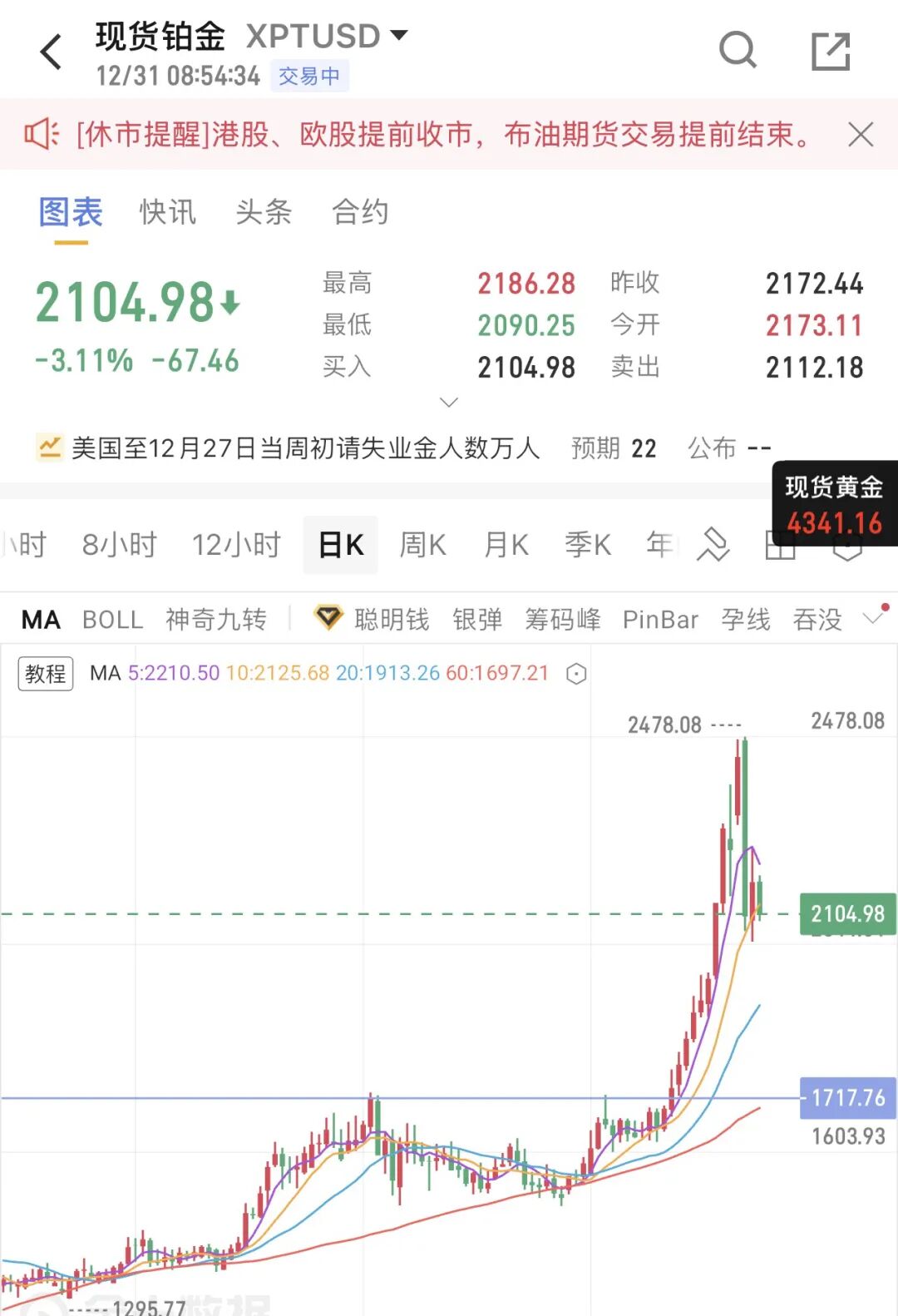Screen dimensions: 898x1316
Task: Switch to the 头条 tab
Action: pyautogui.click(x=264, y=212)
